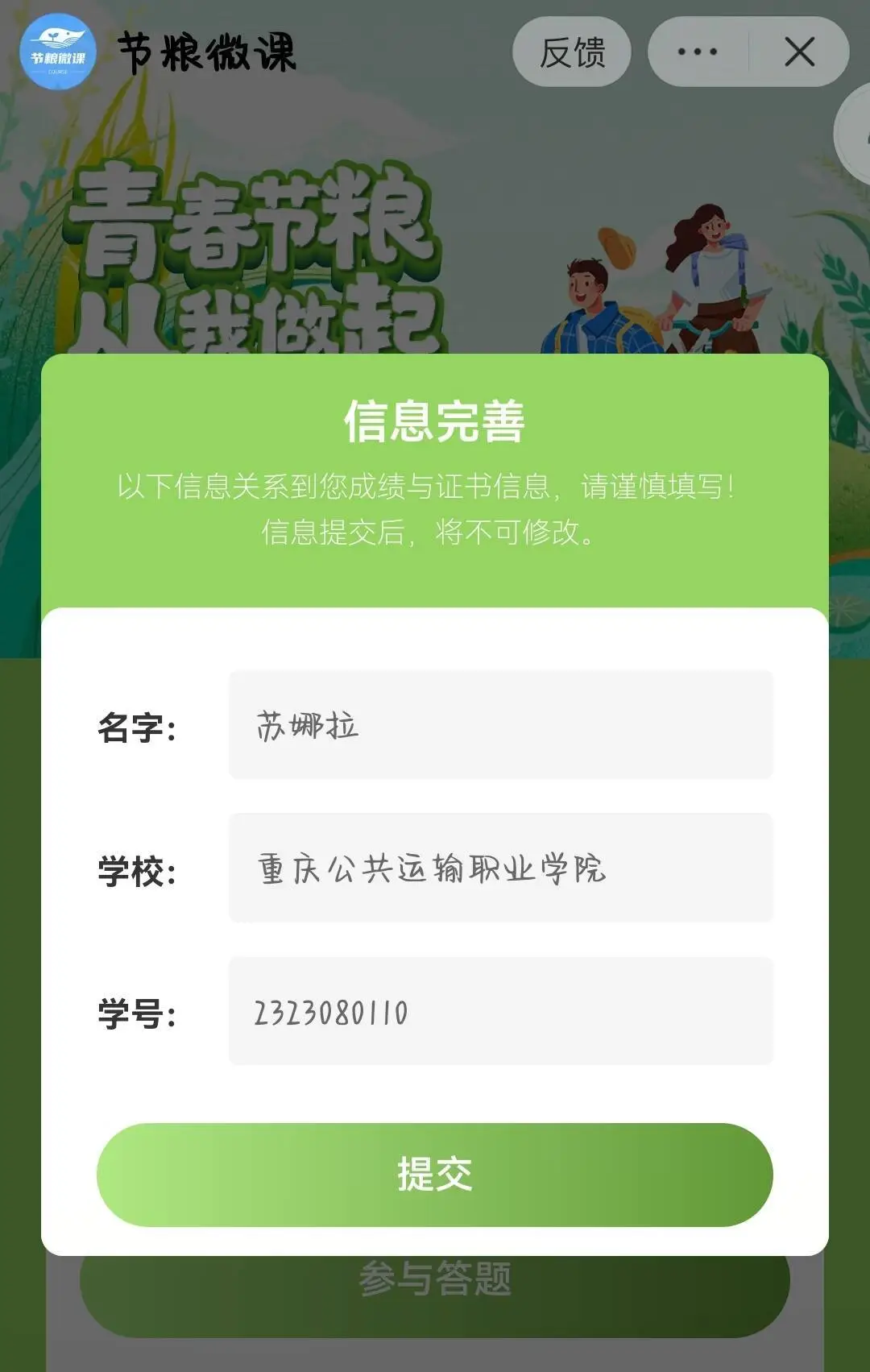This screenshot has width=870, height=1372.
Task: Tap the 反馈 feedback button
Action: pyautogui.click(x=572, y=53)
